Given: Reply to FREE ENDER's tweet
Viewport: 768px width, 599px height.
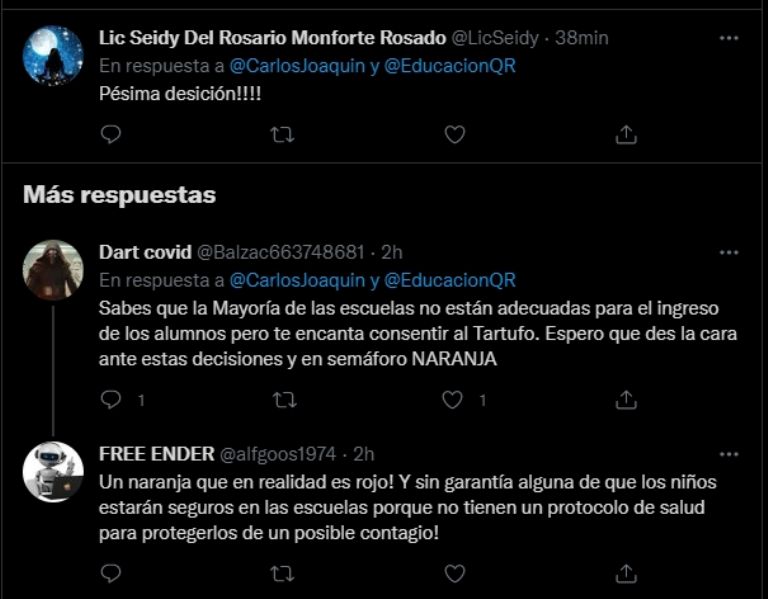Looking at the screenshot, I should (x=112, y=573).
